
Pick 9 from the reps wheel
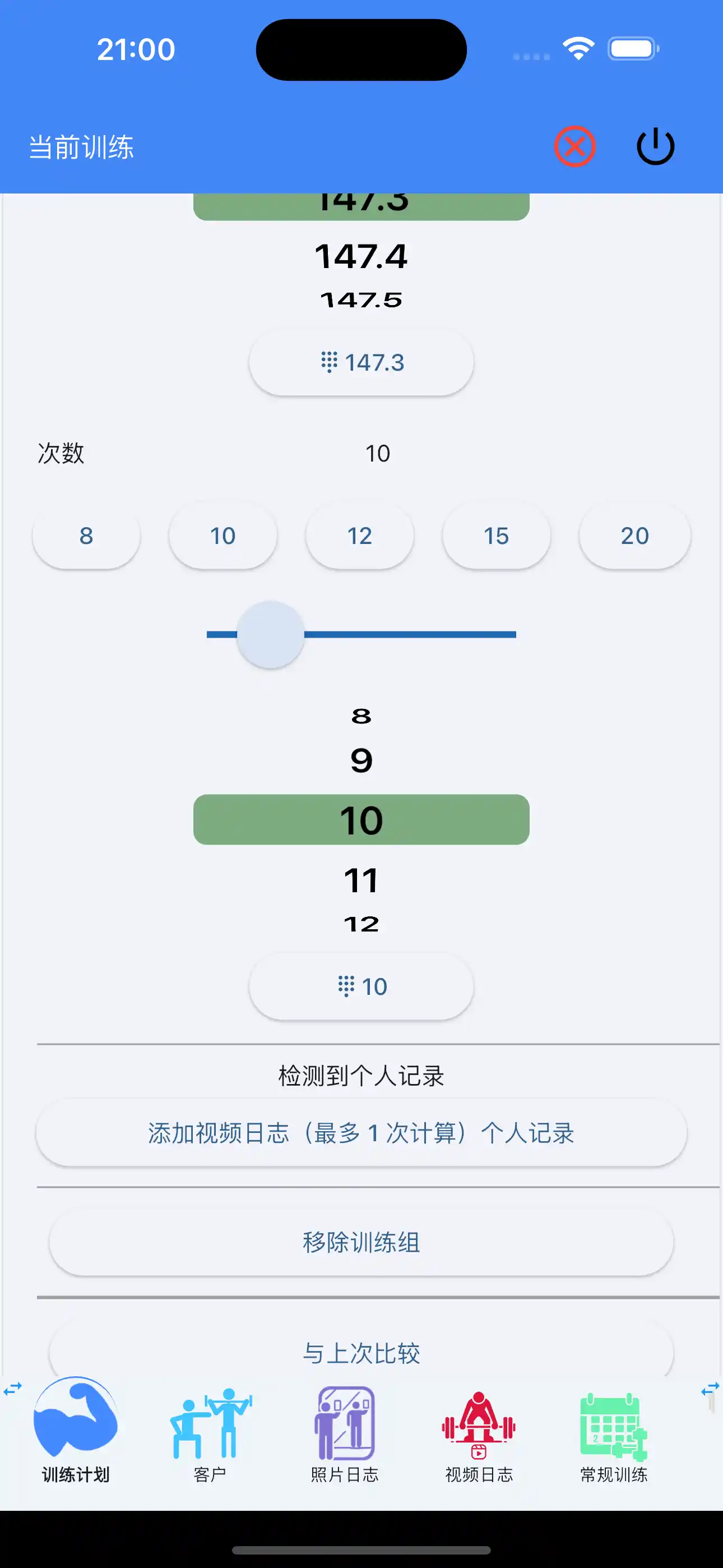[362, 762]
